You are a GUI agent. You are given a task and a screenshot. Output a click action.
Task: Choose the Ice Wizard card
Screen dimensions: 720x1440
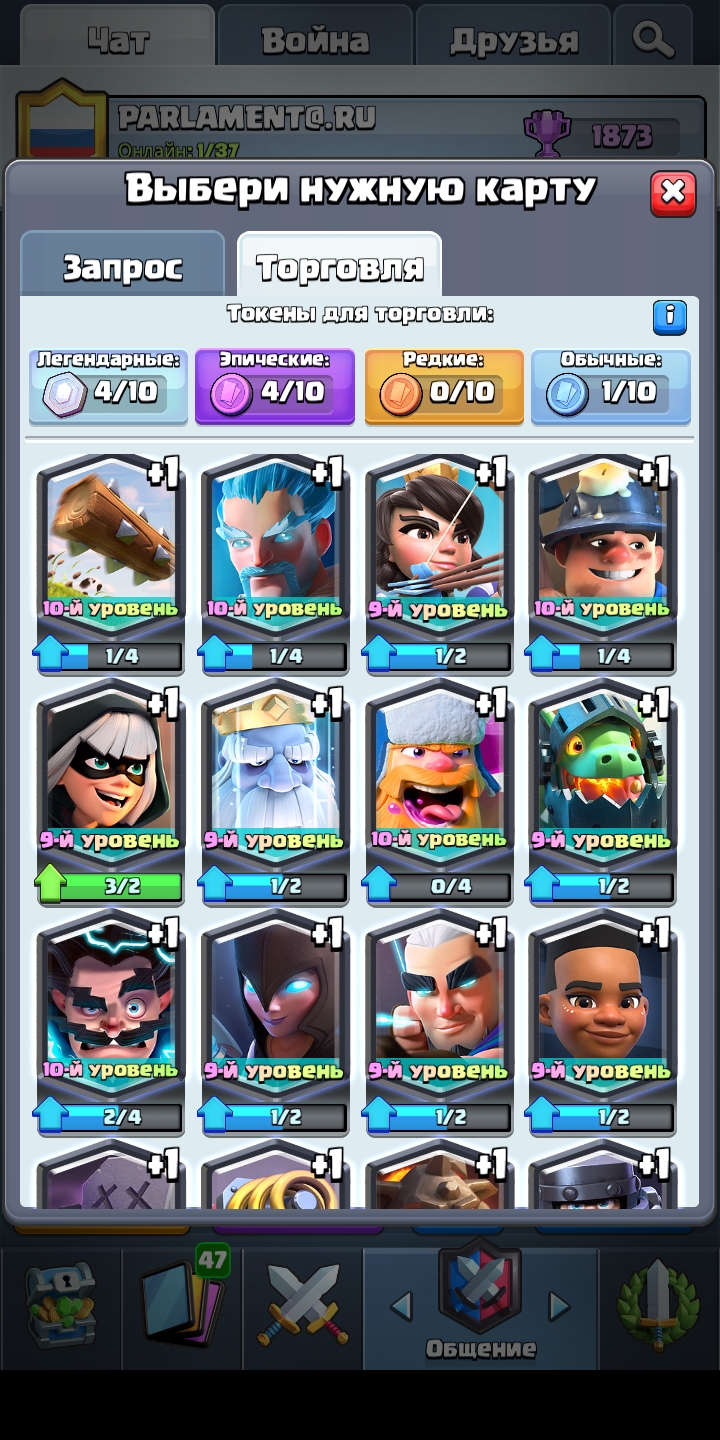275,562
